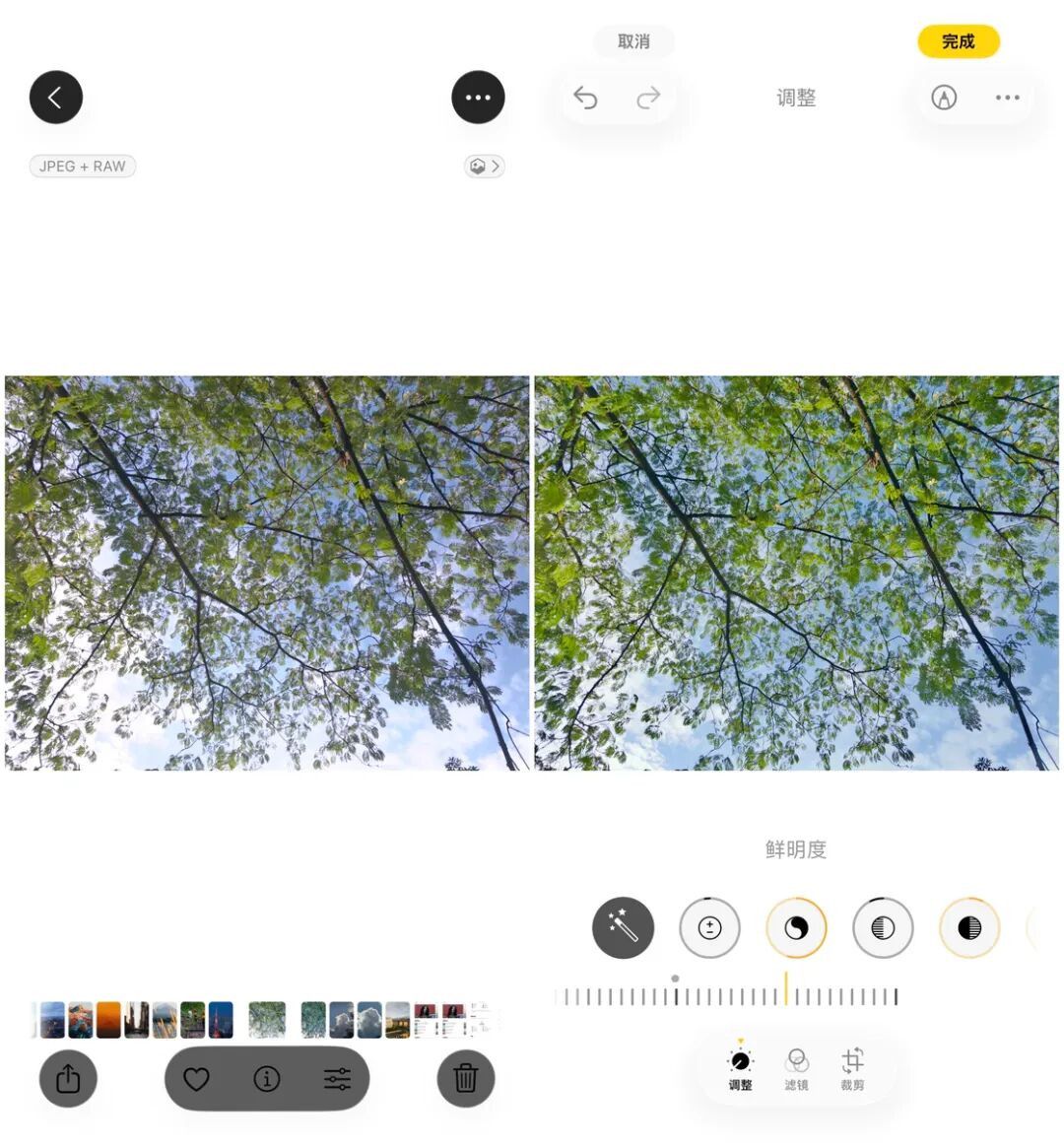This screenshot has width=1064, height=1147.
Task: Open the markup pen tool
Action: point(944,98)
